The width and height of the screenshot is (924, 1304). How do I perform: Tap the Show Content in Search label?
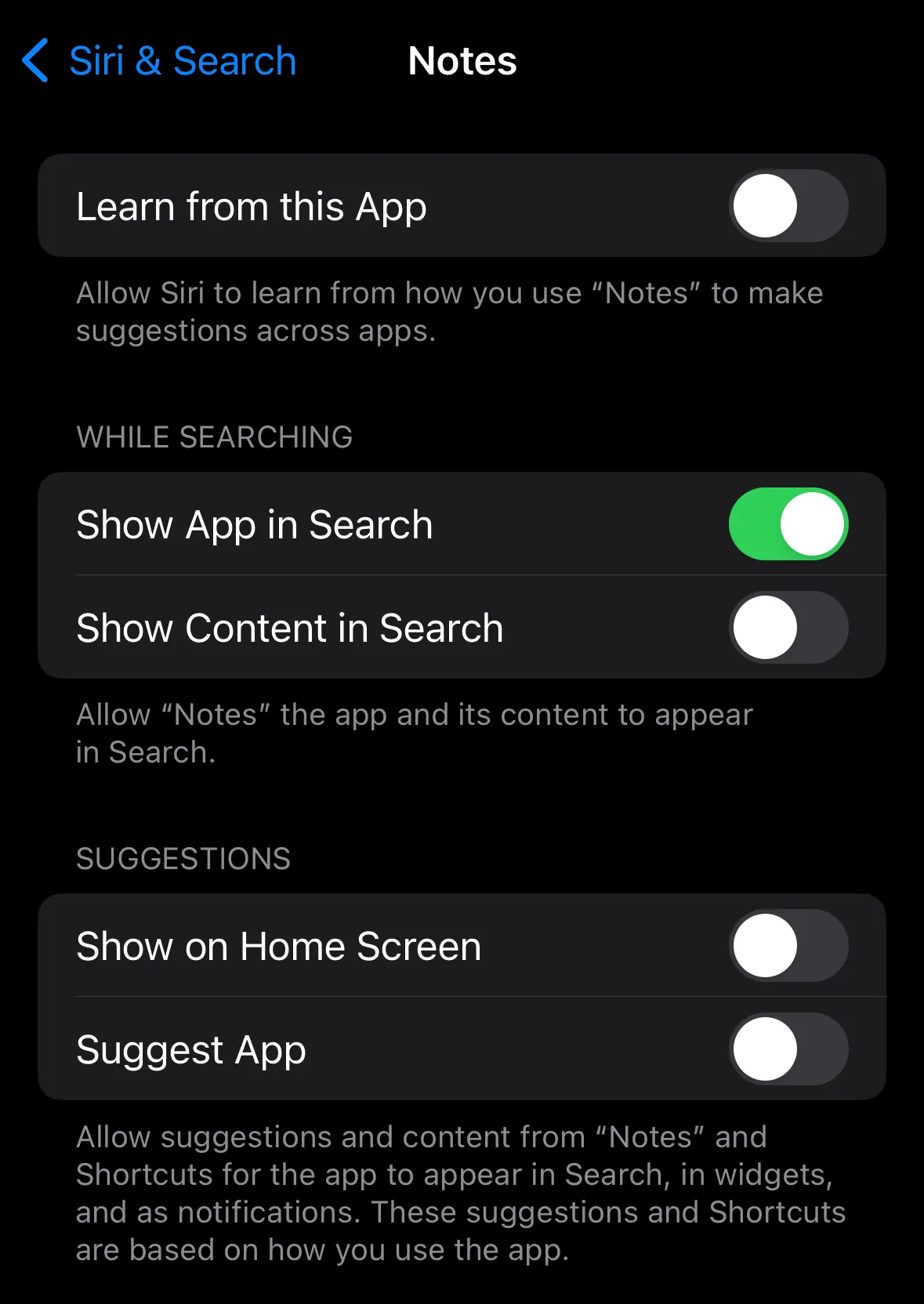pyautogui.click(x=290, y=627)
